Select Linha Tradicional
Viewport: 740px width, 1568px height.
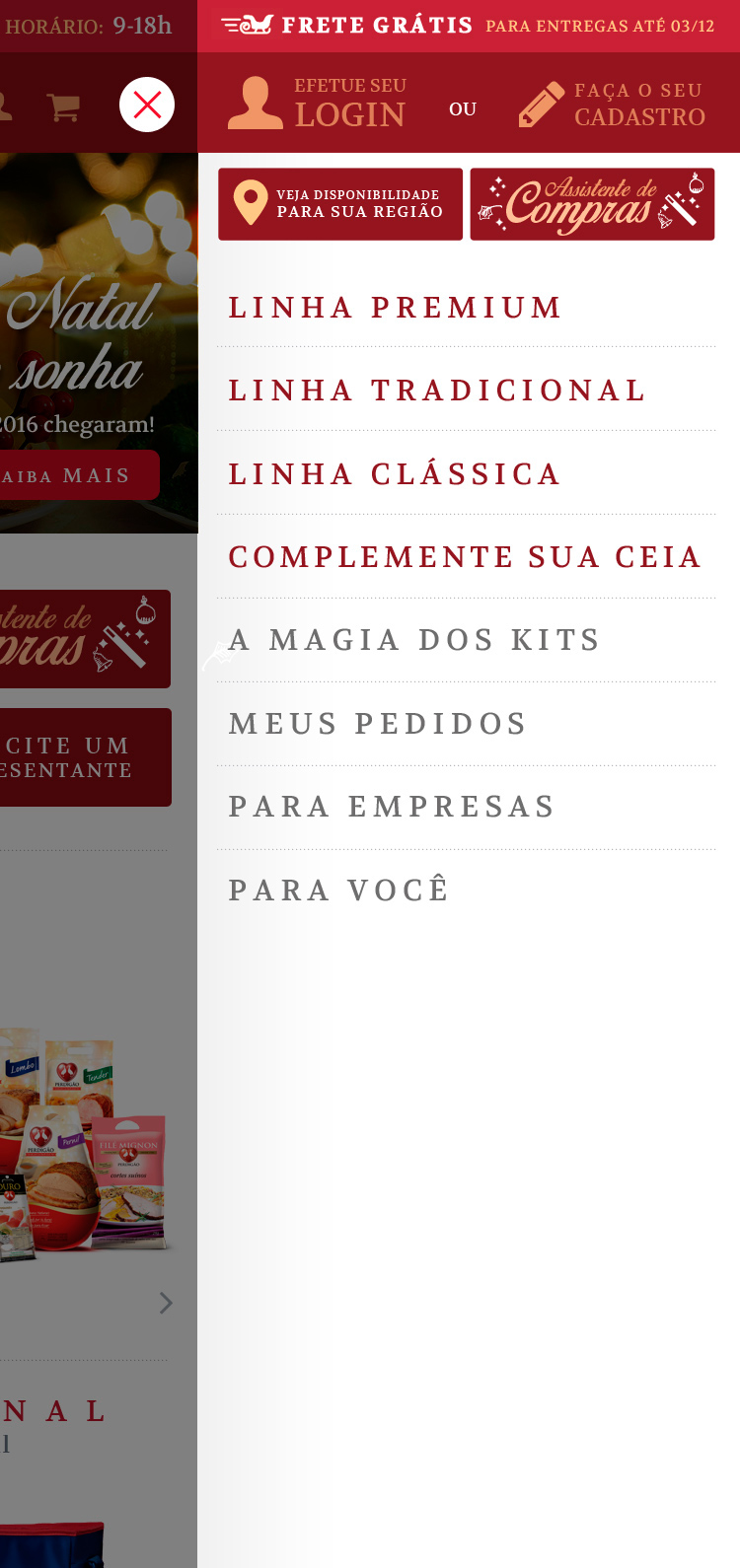pyautogui.click(x=437, y=391)
